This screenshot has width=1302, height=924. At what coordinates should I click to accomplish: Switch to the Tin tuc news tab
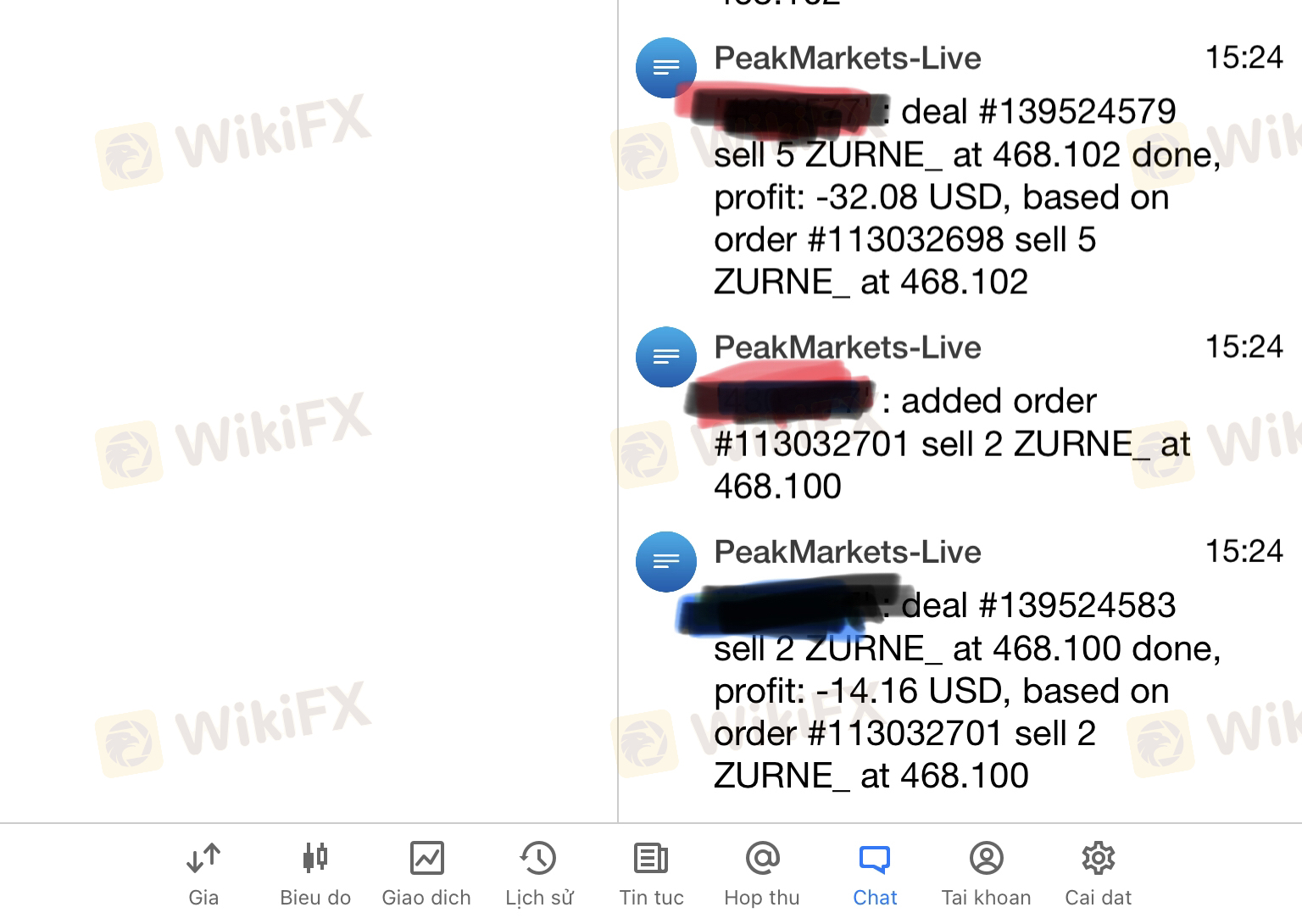click(x=651, y=873)
